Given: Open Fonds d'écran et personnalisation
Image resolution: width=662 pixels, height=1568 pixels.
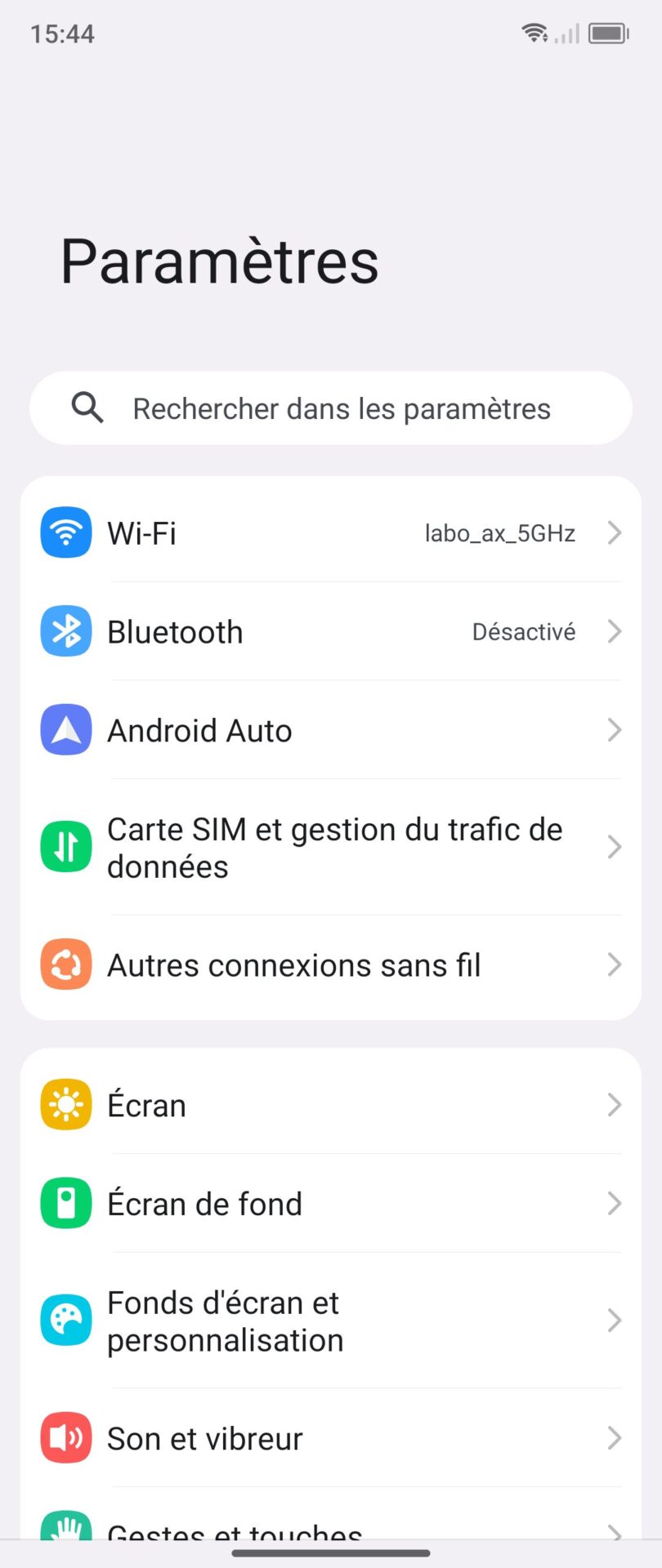Looking at the screenshot, I should 331,1321.
